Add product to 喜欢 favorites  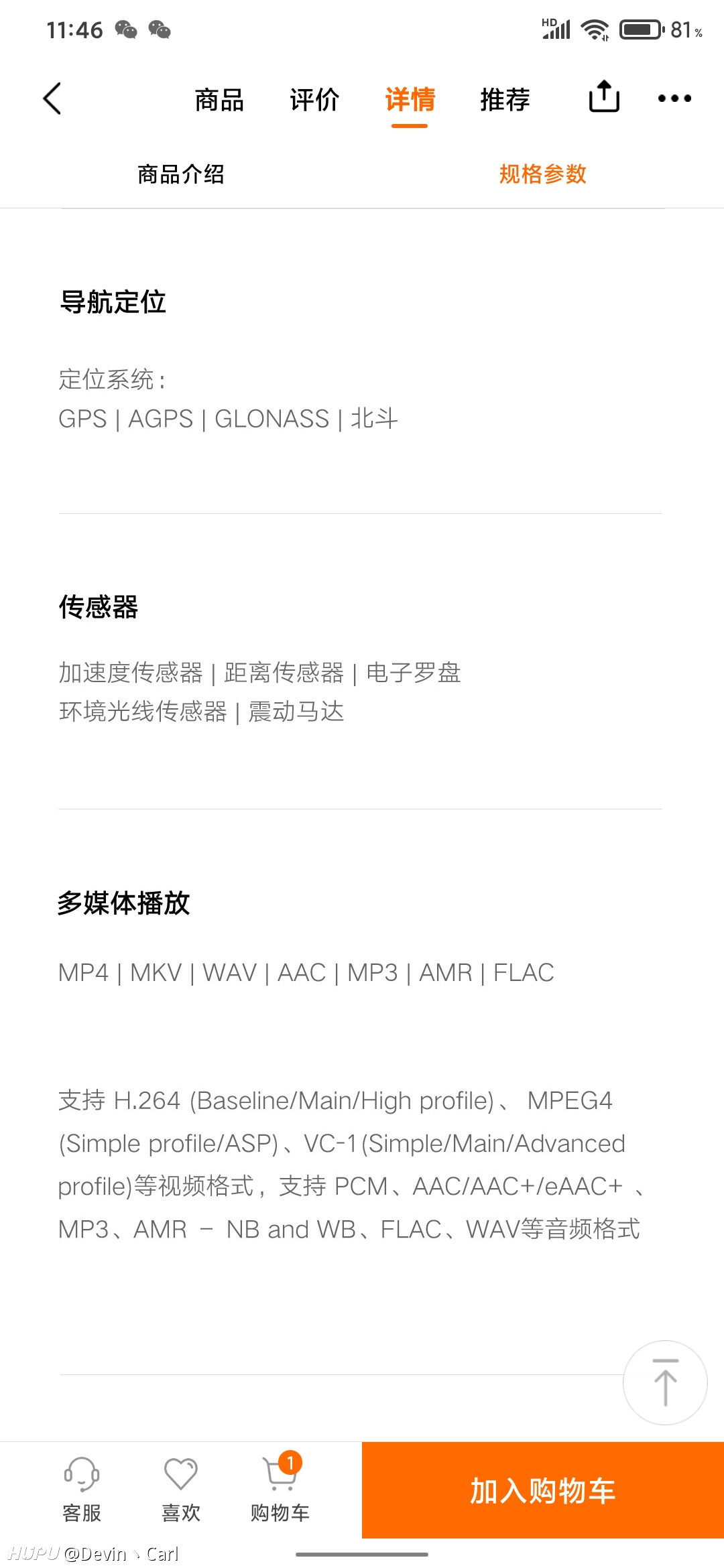pos(181,1490)
